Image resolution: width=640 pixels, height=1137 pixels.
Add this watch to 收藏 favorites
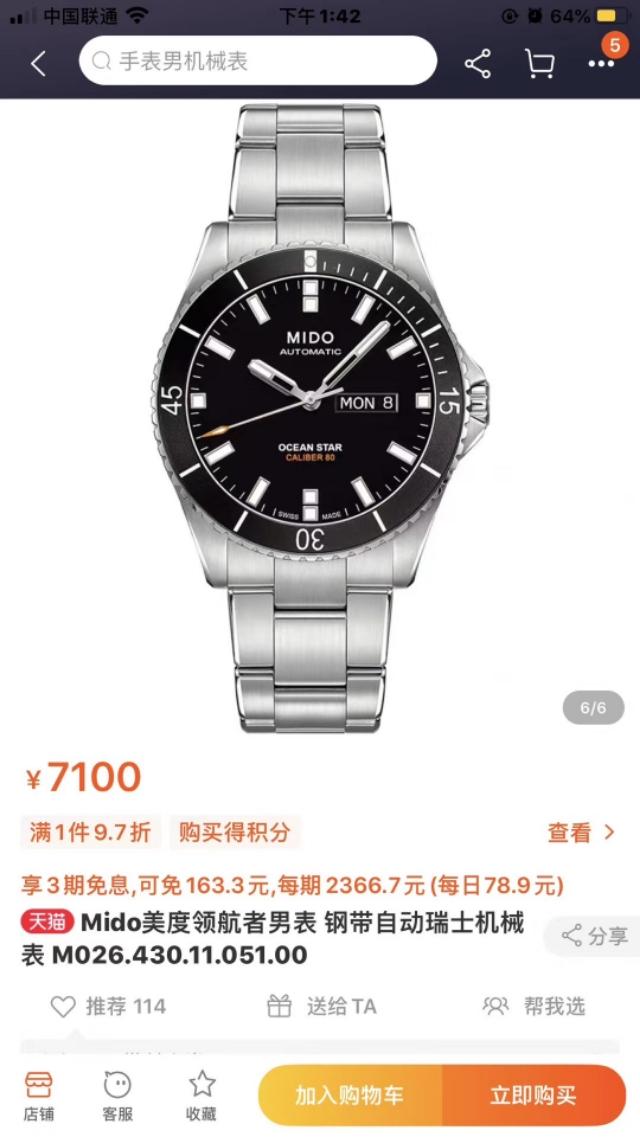tap(201, 1096)
